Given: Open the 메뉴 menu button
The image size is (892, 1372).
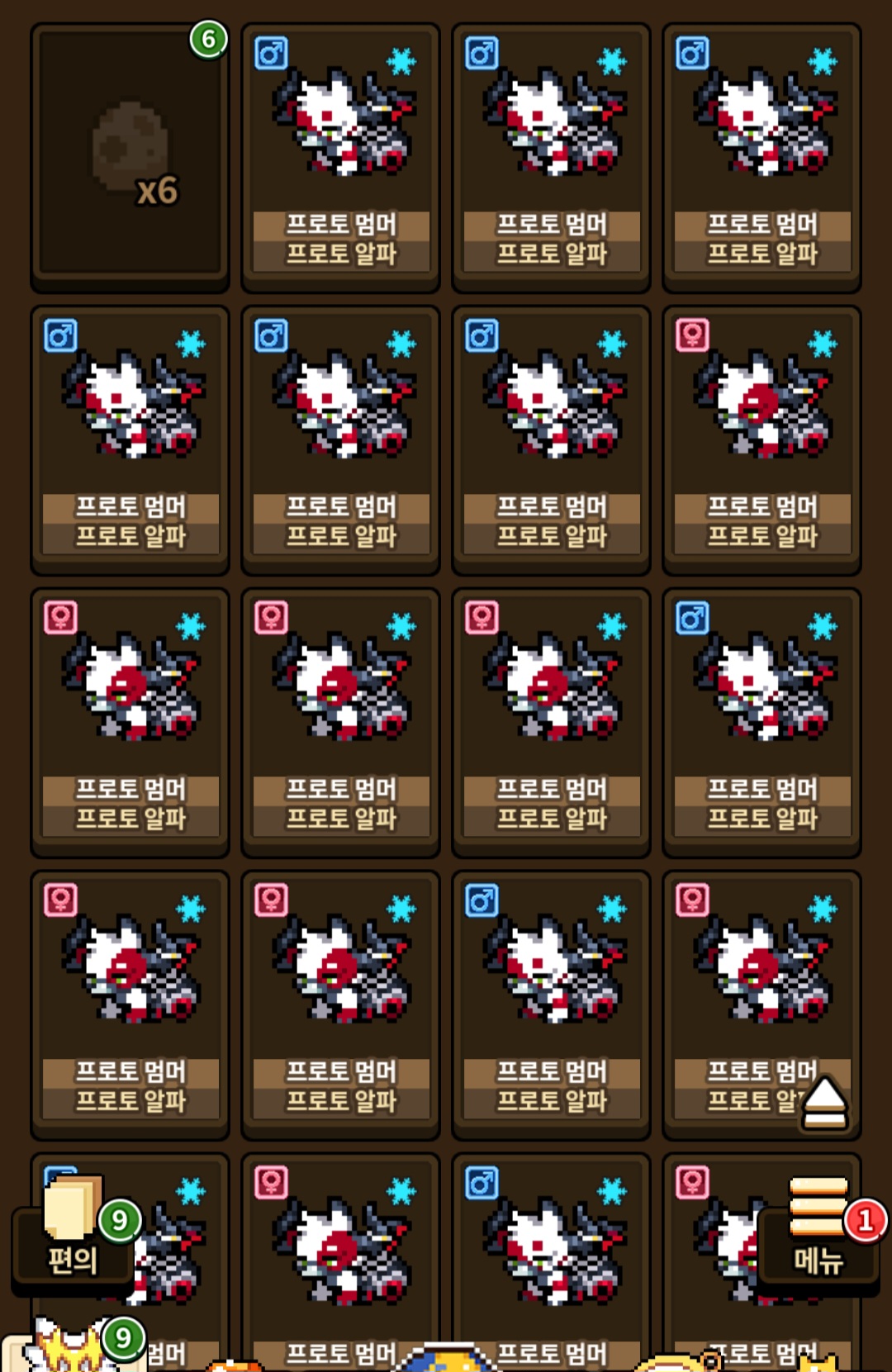Looking at the screenshot, I should (x=818, y=1237).
